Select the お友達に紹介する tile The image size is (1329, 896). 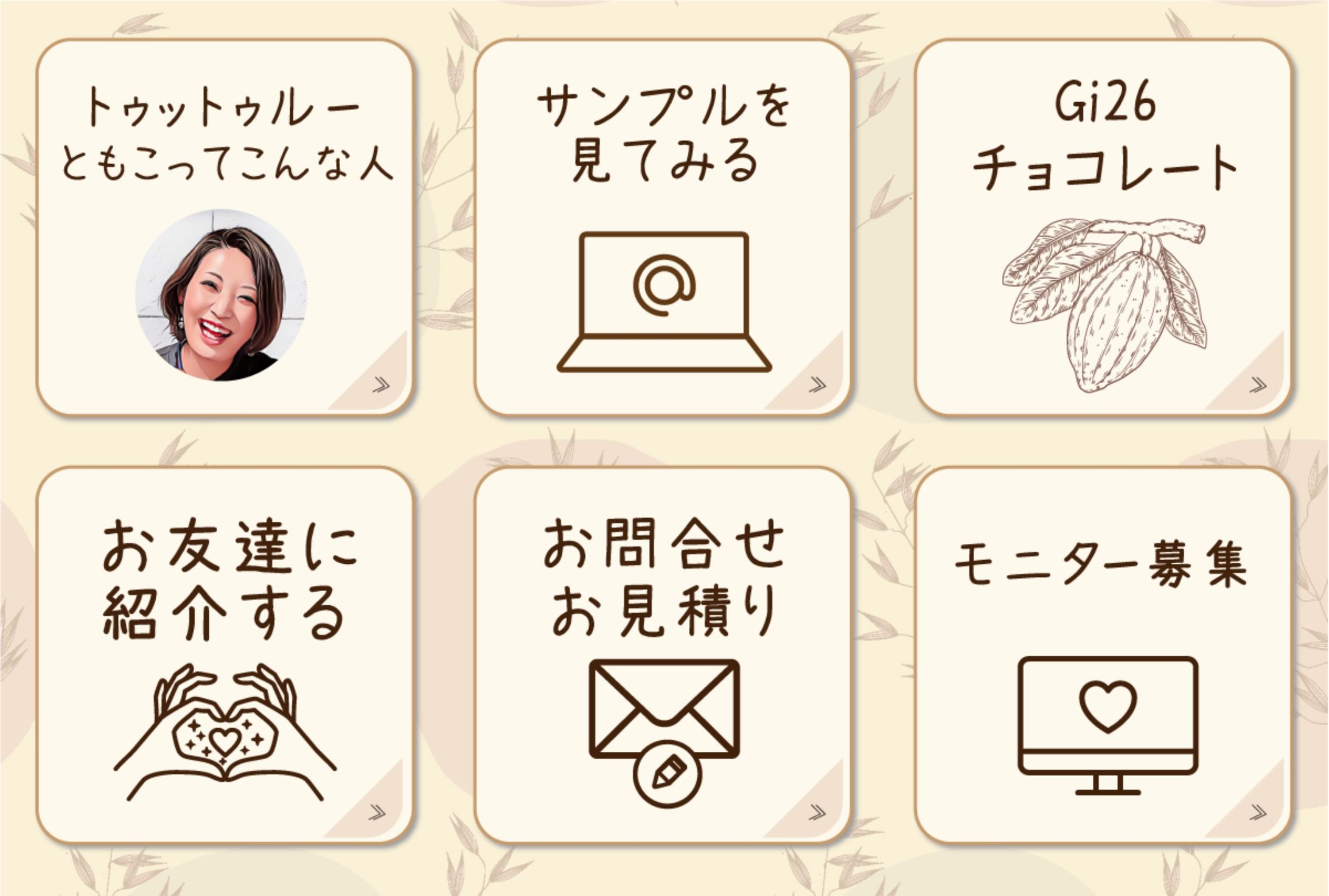coord(225,655)
